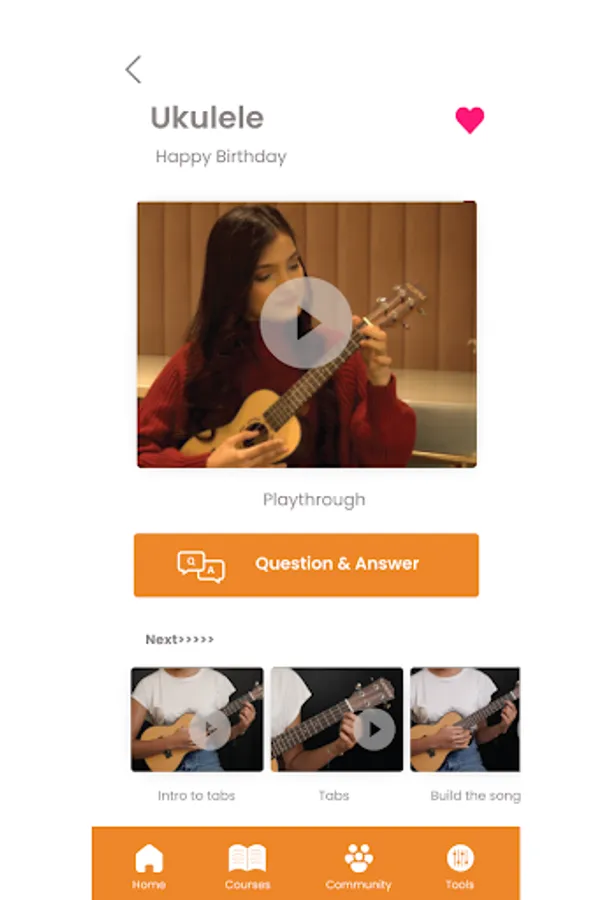Open the Intro to tabs video
The width and height of the screenshot is (612, 900).
[197, 720]
